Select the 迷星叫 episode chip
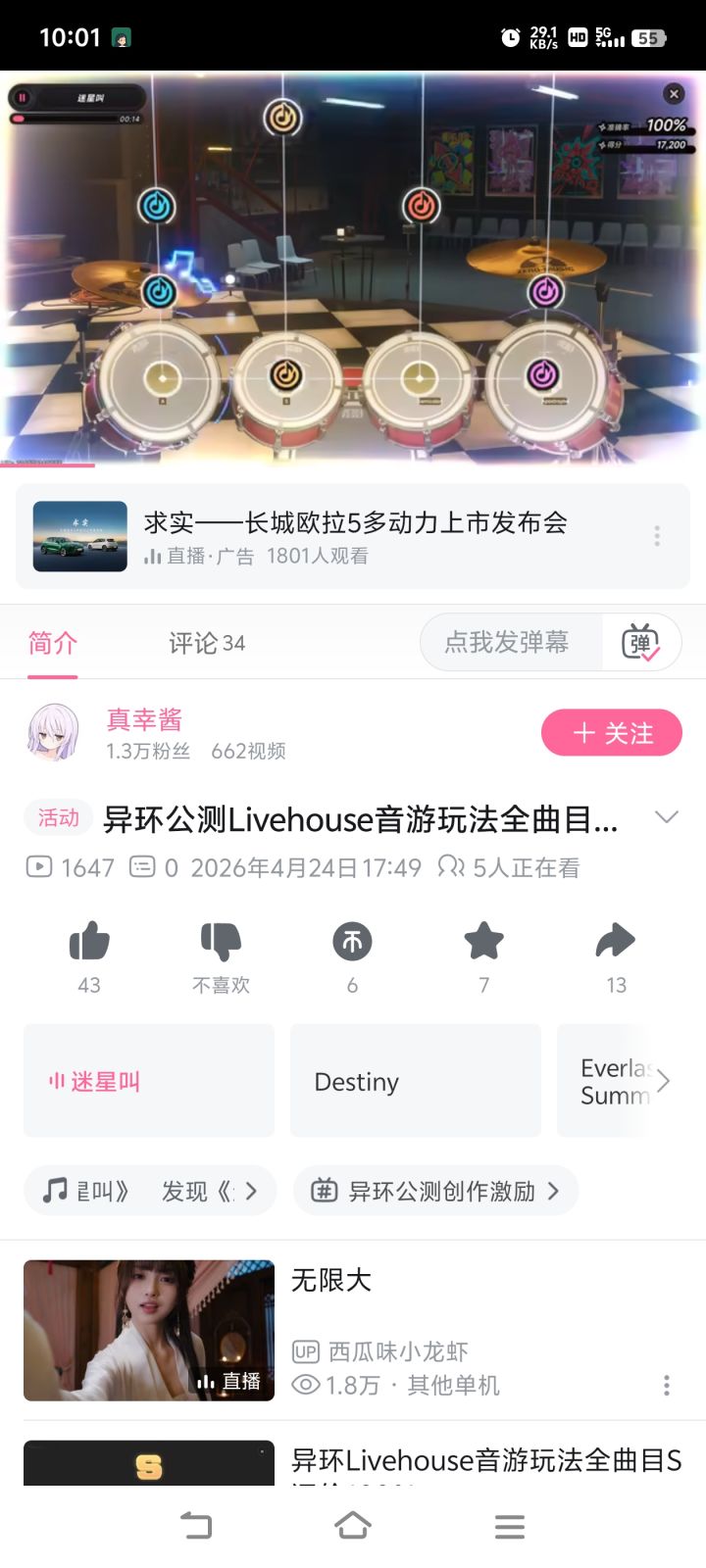 click(x=149, y=1081)
